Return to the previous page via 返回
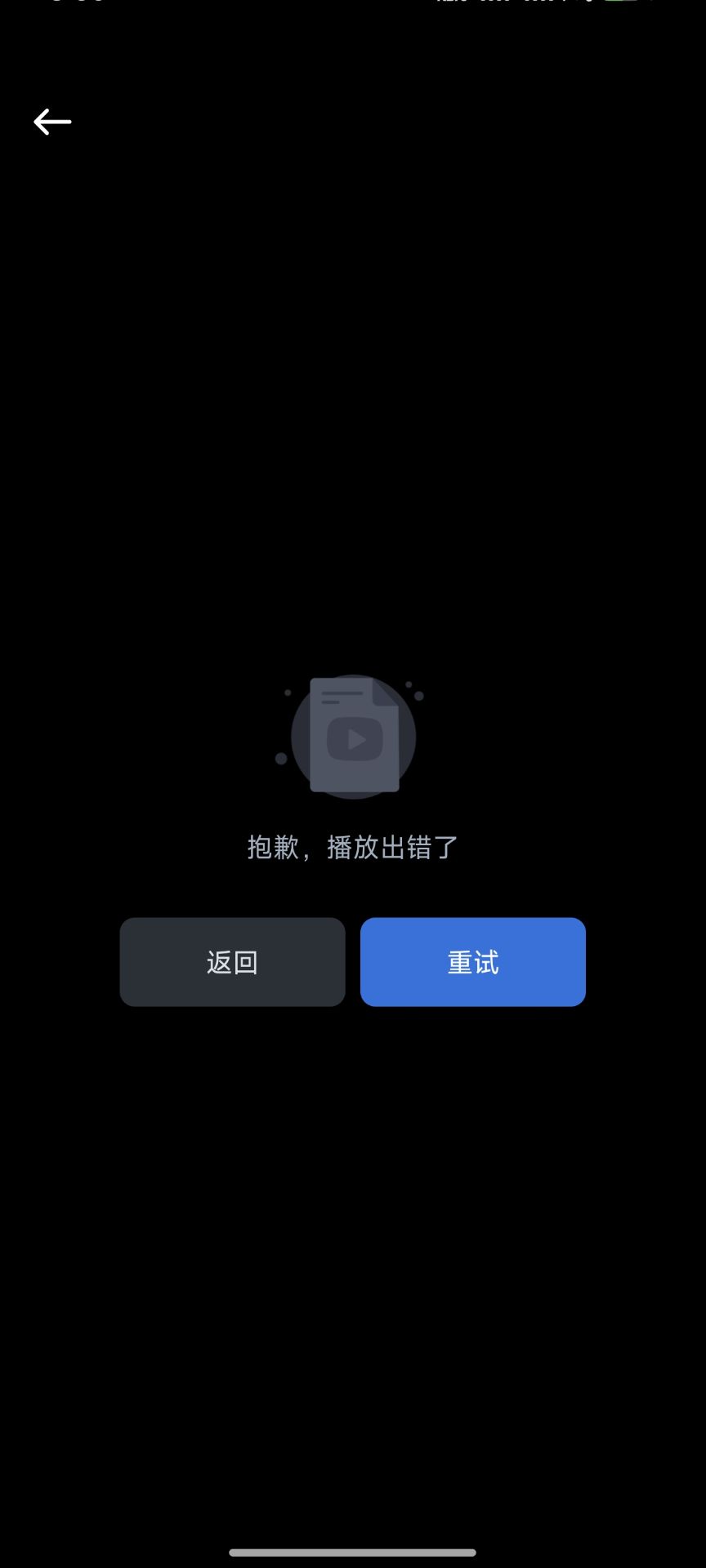 [232, 961]
